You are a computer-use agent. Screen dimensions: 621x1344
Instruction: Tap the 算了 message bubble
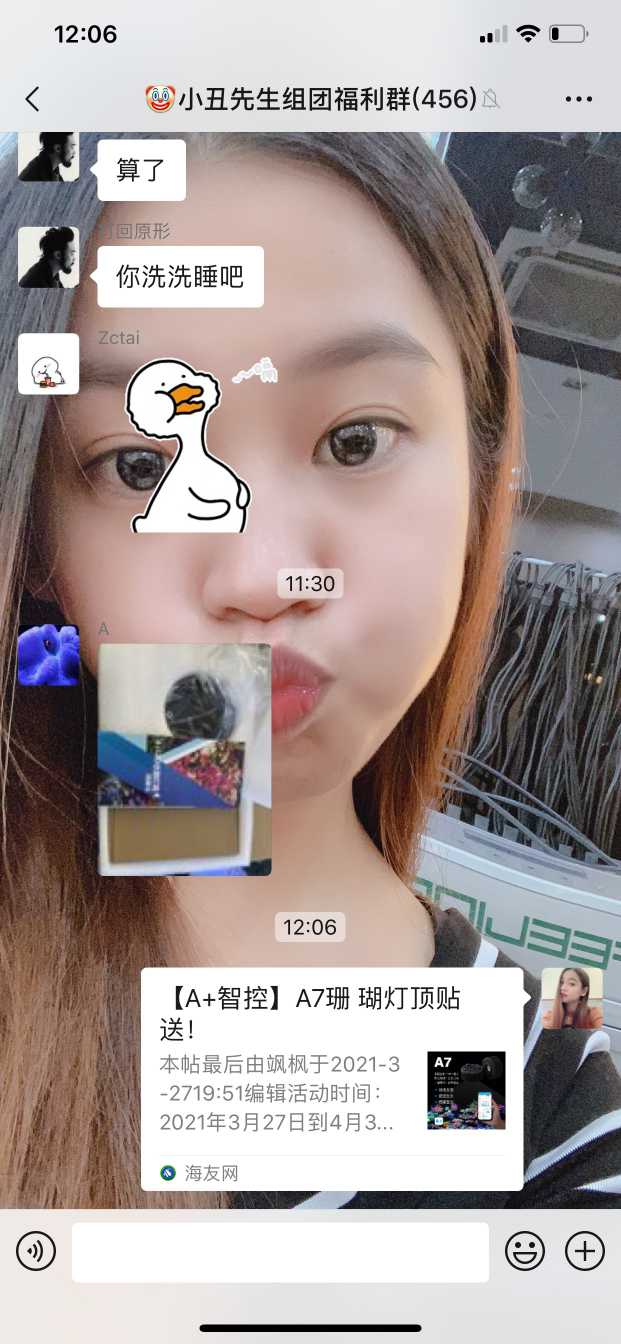point(141,170)
